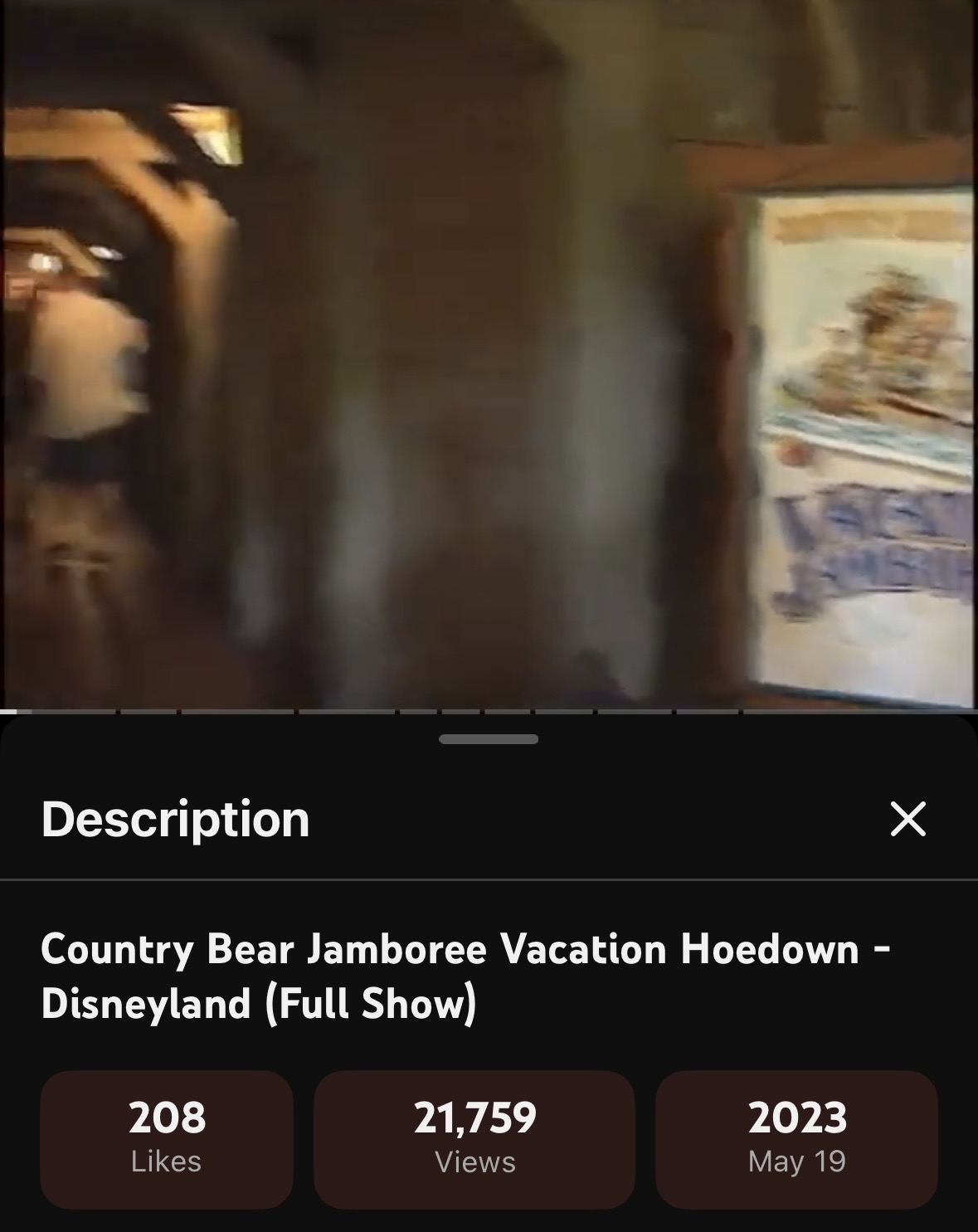Tap the drag handle above Description
The image size is (978, 1232).
point(489,739)
